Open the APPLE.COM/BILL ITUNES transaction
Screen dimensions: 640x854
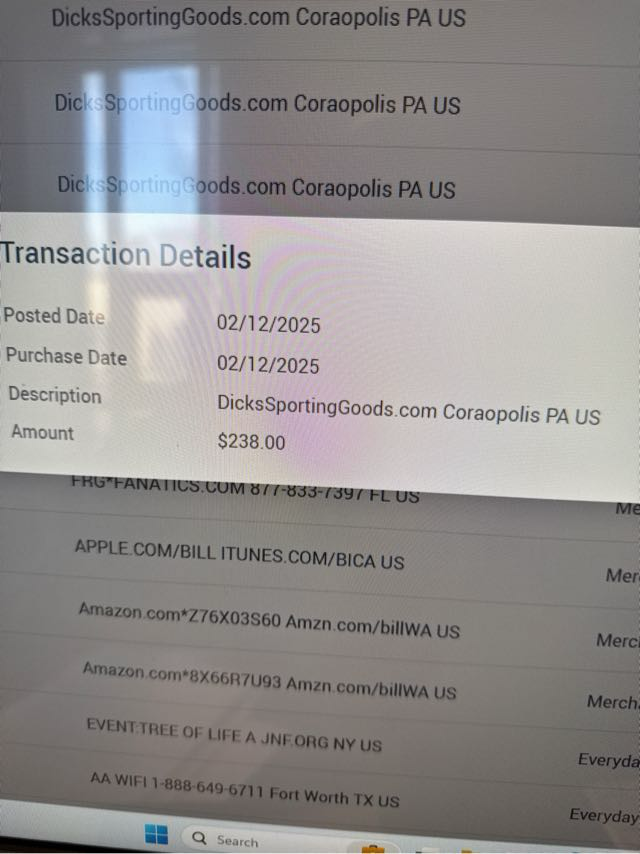tap(239, 553)
